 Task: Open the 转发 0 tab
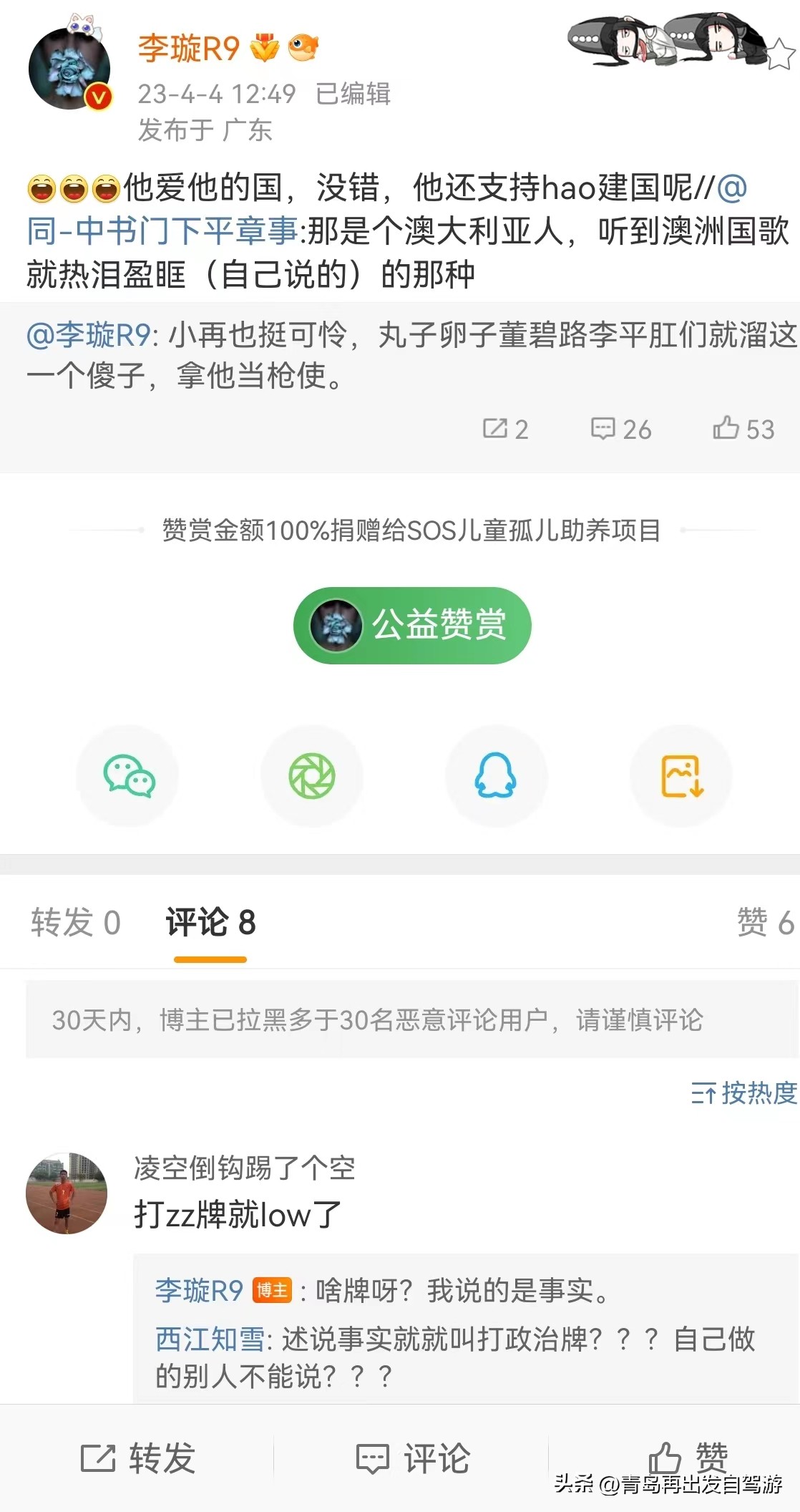(x=74, y=923)
